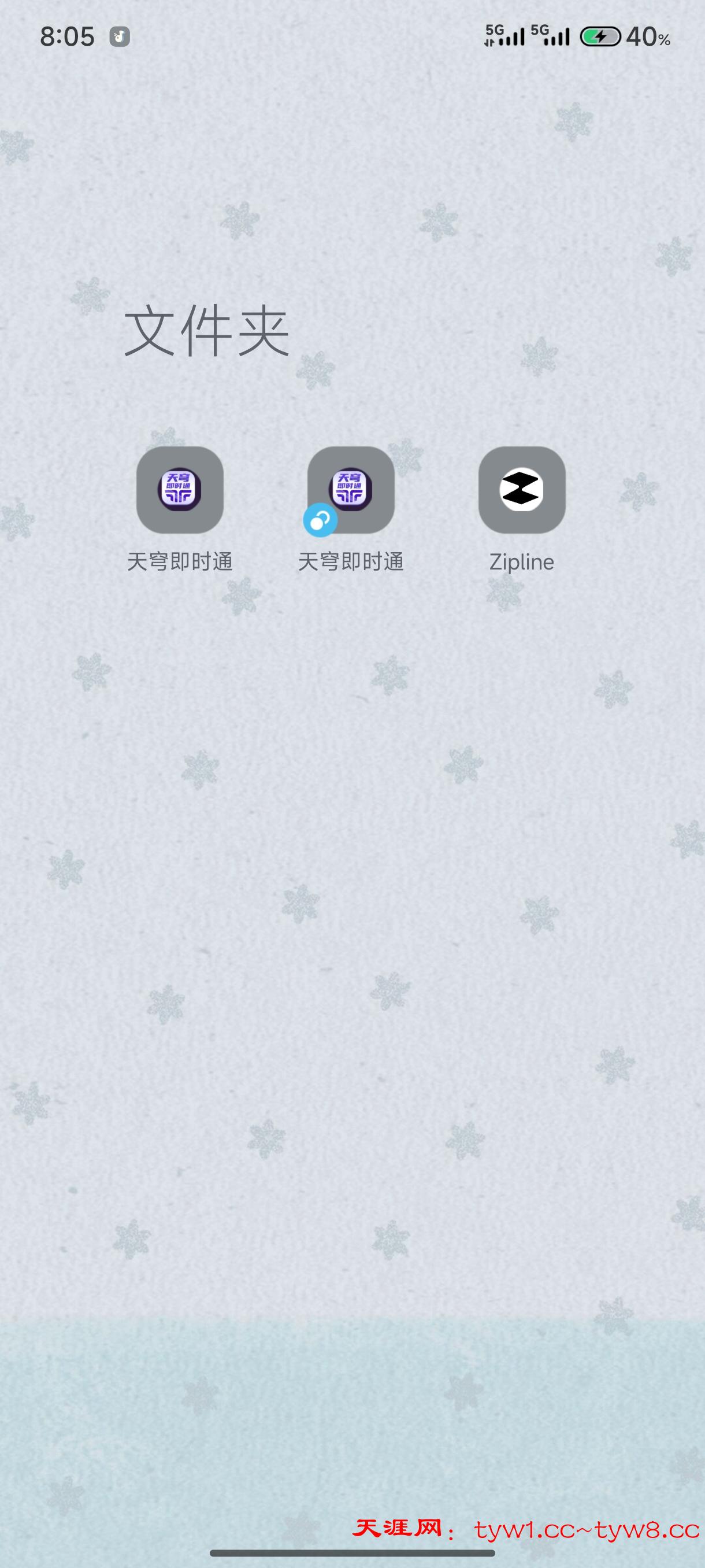Tap the lightning bolt inside the battery icon
The image size is (705, 1568).
[599, 38]
